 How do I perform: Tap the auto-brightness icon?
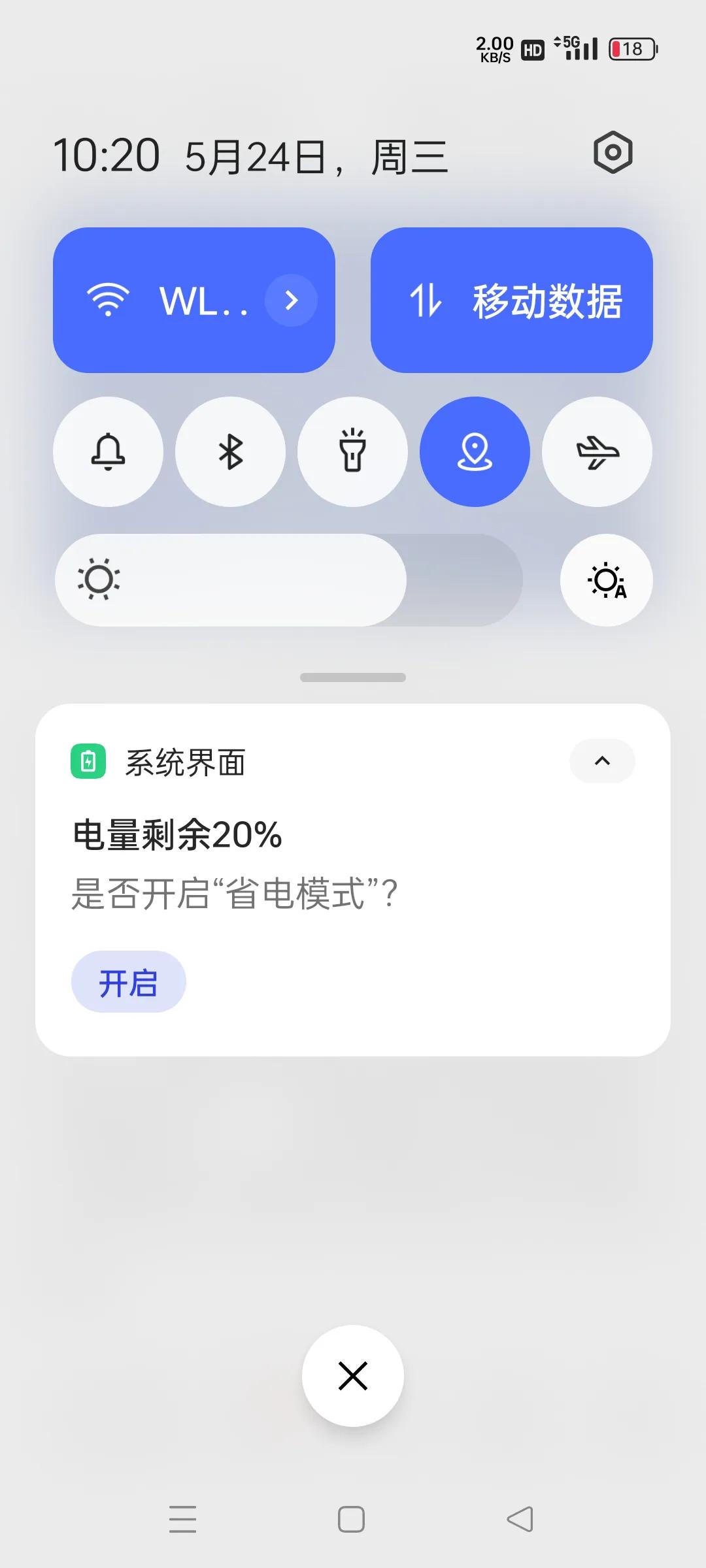click(x=605, y=580)
